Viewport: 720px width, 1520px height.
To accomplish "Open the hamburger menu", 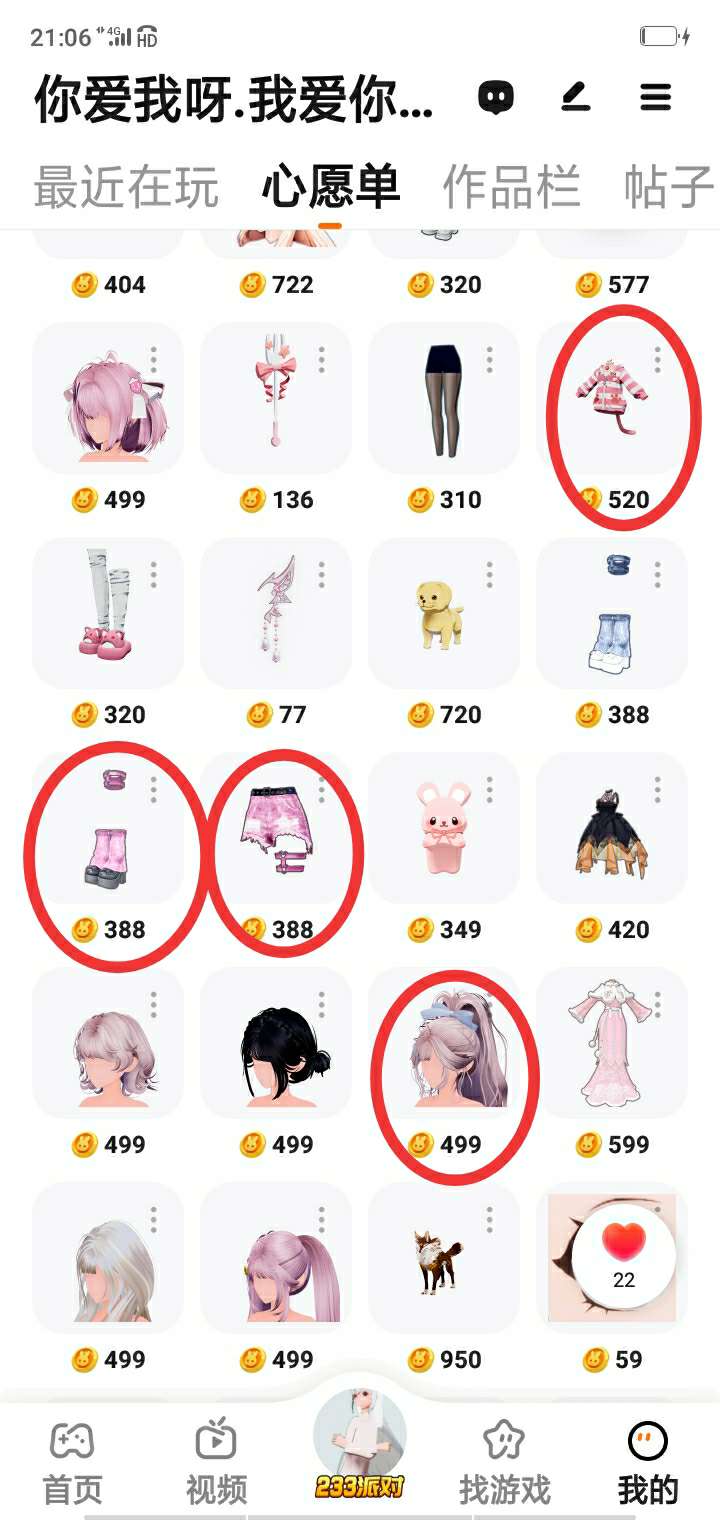I will 655,97.
